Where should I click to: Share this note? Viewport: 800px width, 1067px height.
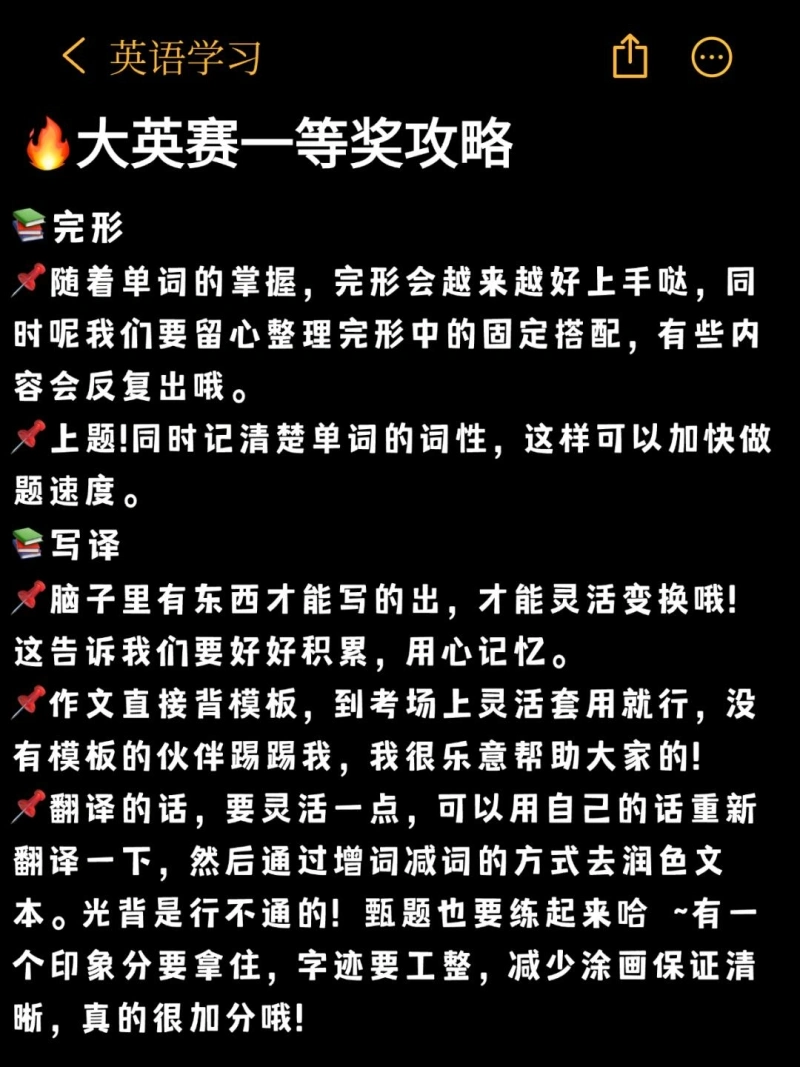click(630, 56)
